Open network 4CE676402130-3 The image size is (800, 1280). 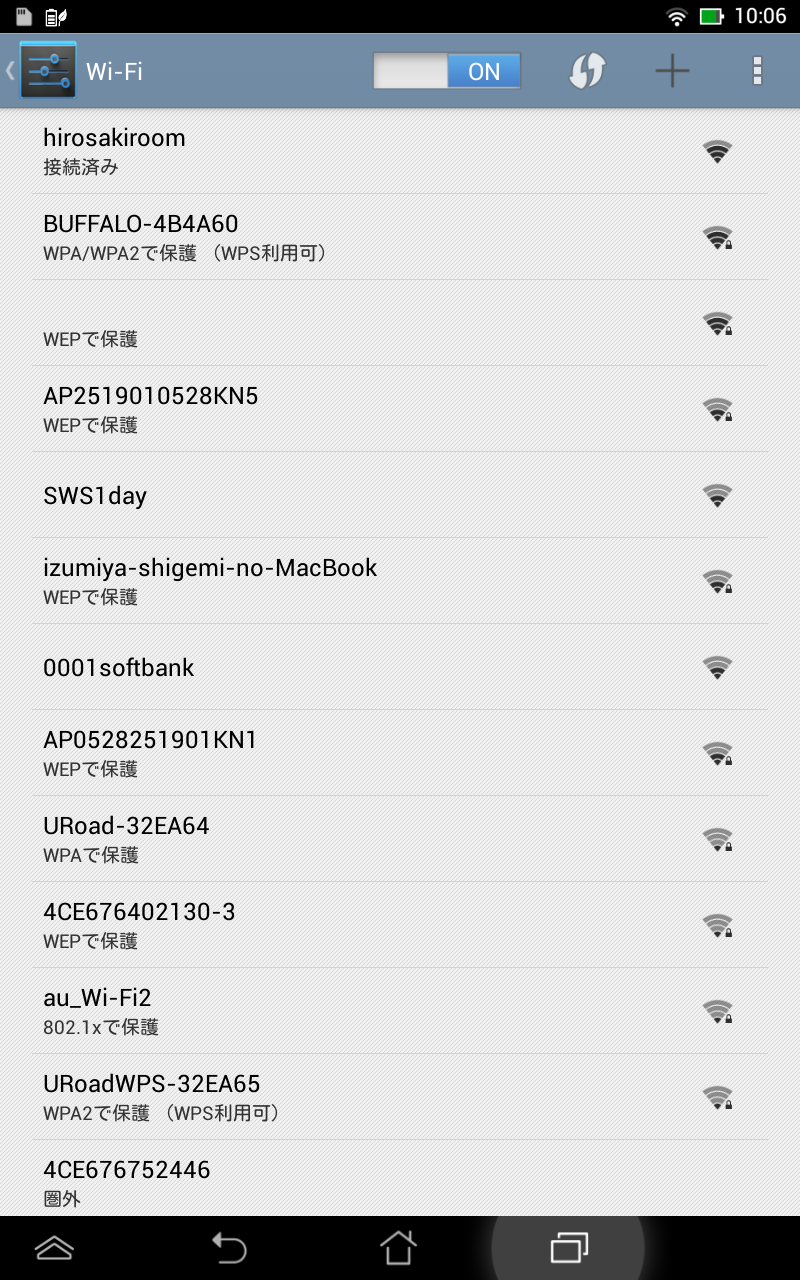click(x=400, y=925)
